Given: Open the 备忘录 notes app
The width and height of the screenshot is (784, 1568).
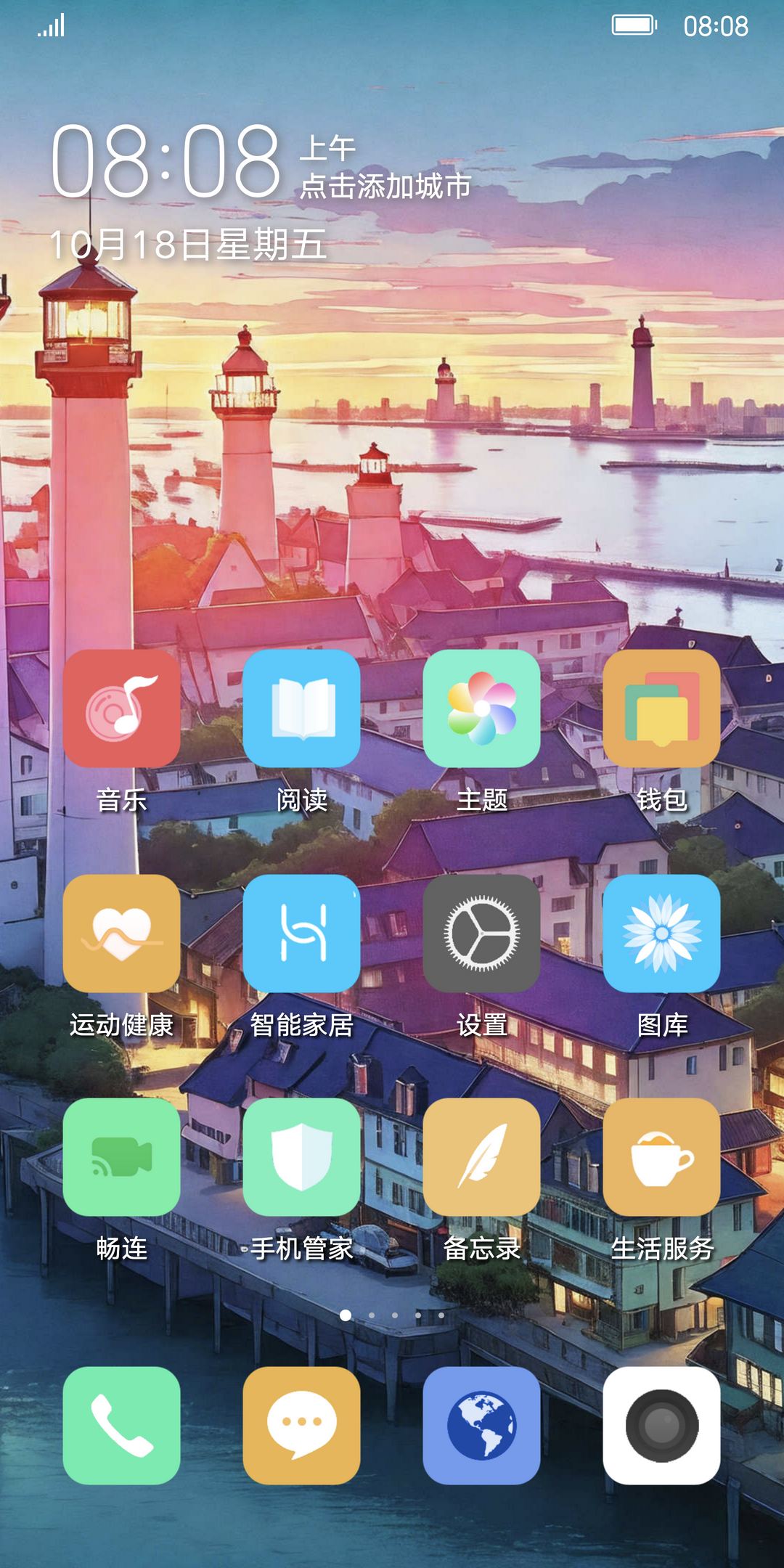Looking at the screenshot, I should pos(481,1157).
